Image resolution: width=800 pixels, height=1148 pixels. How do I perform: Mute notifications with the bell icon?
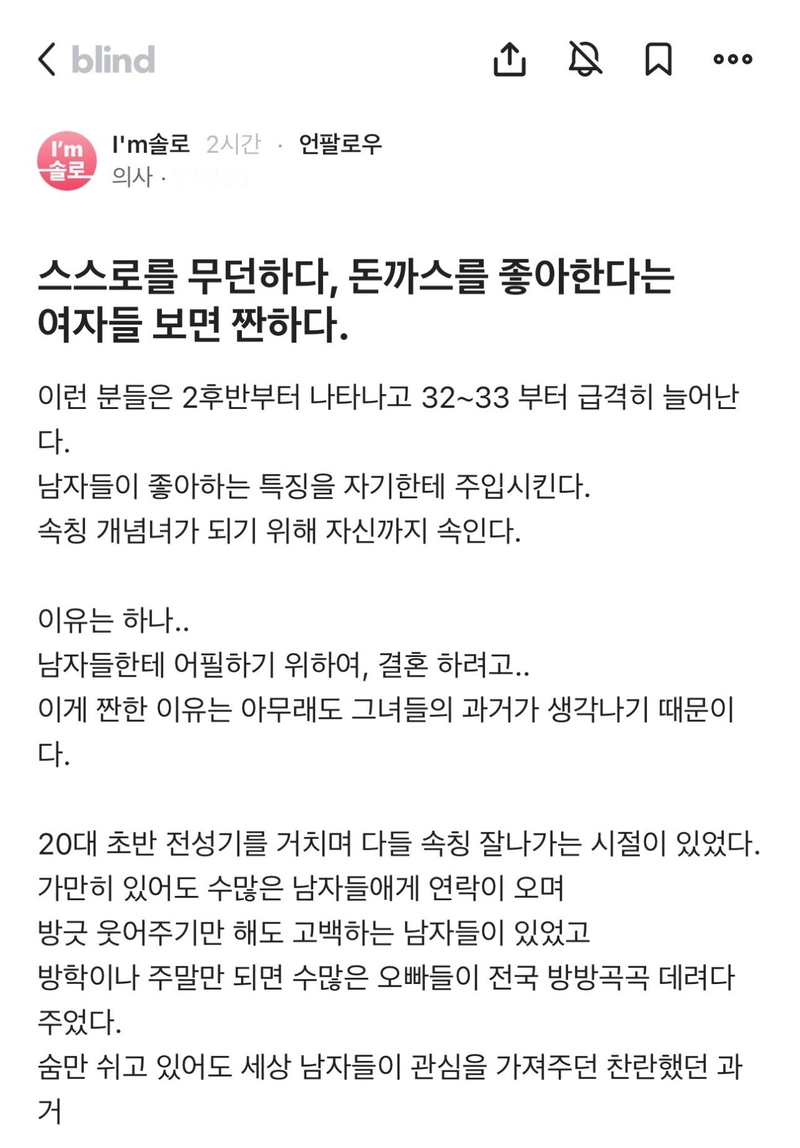(586, 60)
